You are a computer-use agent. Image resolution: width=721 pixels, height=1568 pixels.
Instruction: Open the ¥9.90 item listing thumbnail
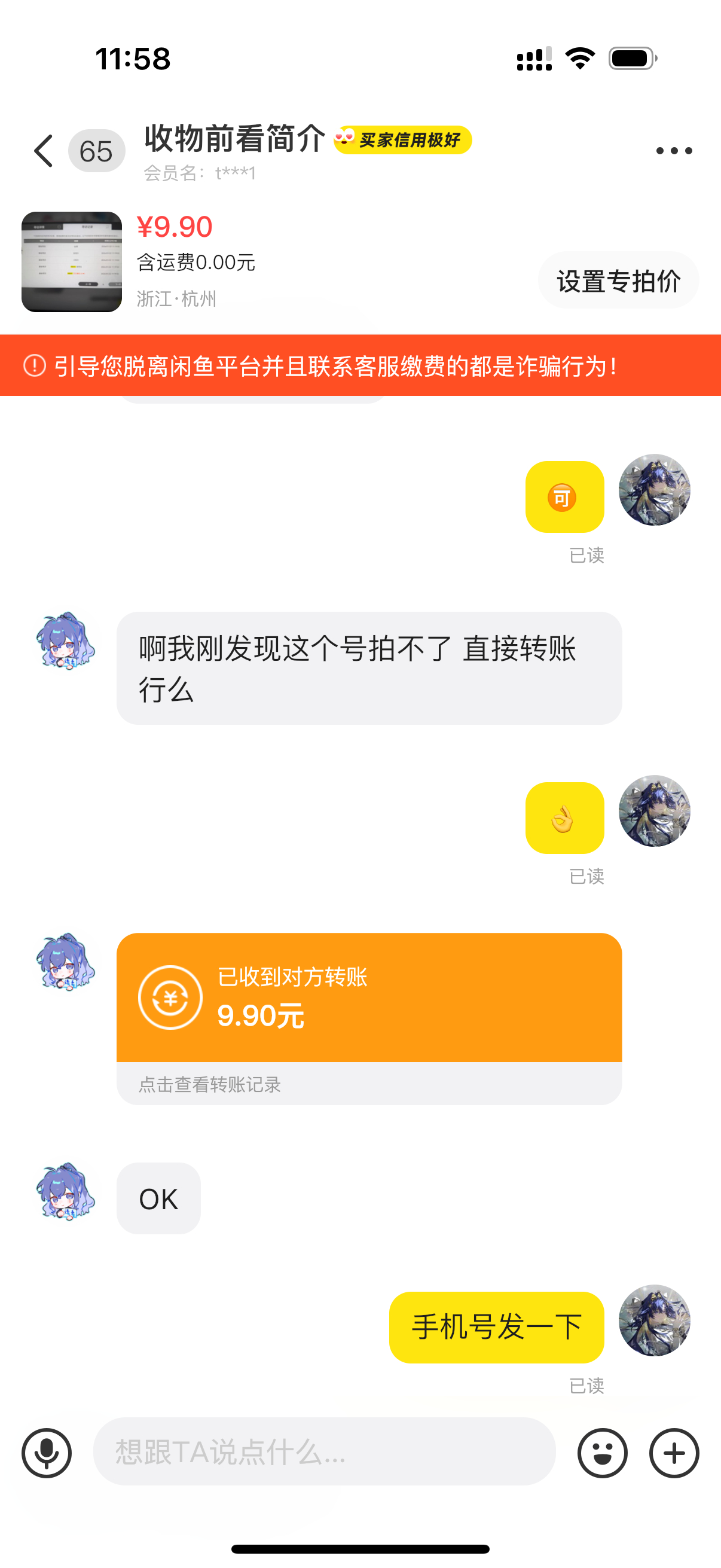[72, 262]
